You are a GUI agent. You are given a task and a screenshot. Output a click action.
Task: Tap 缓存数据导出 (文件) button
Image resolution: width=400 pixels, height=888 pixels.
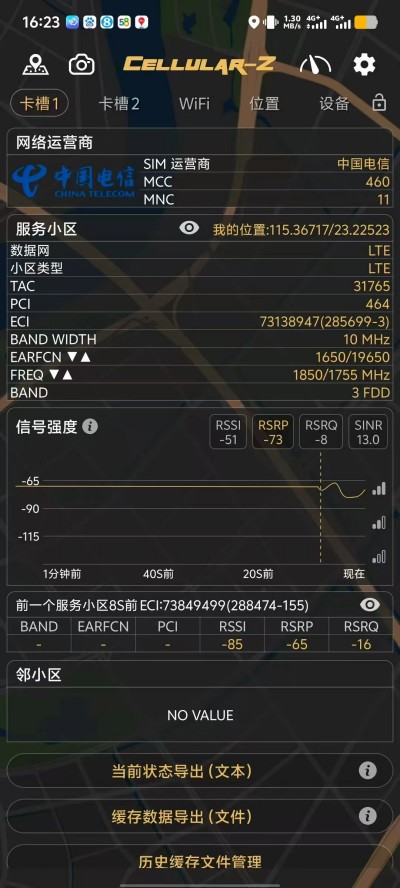tap(199, 816)
